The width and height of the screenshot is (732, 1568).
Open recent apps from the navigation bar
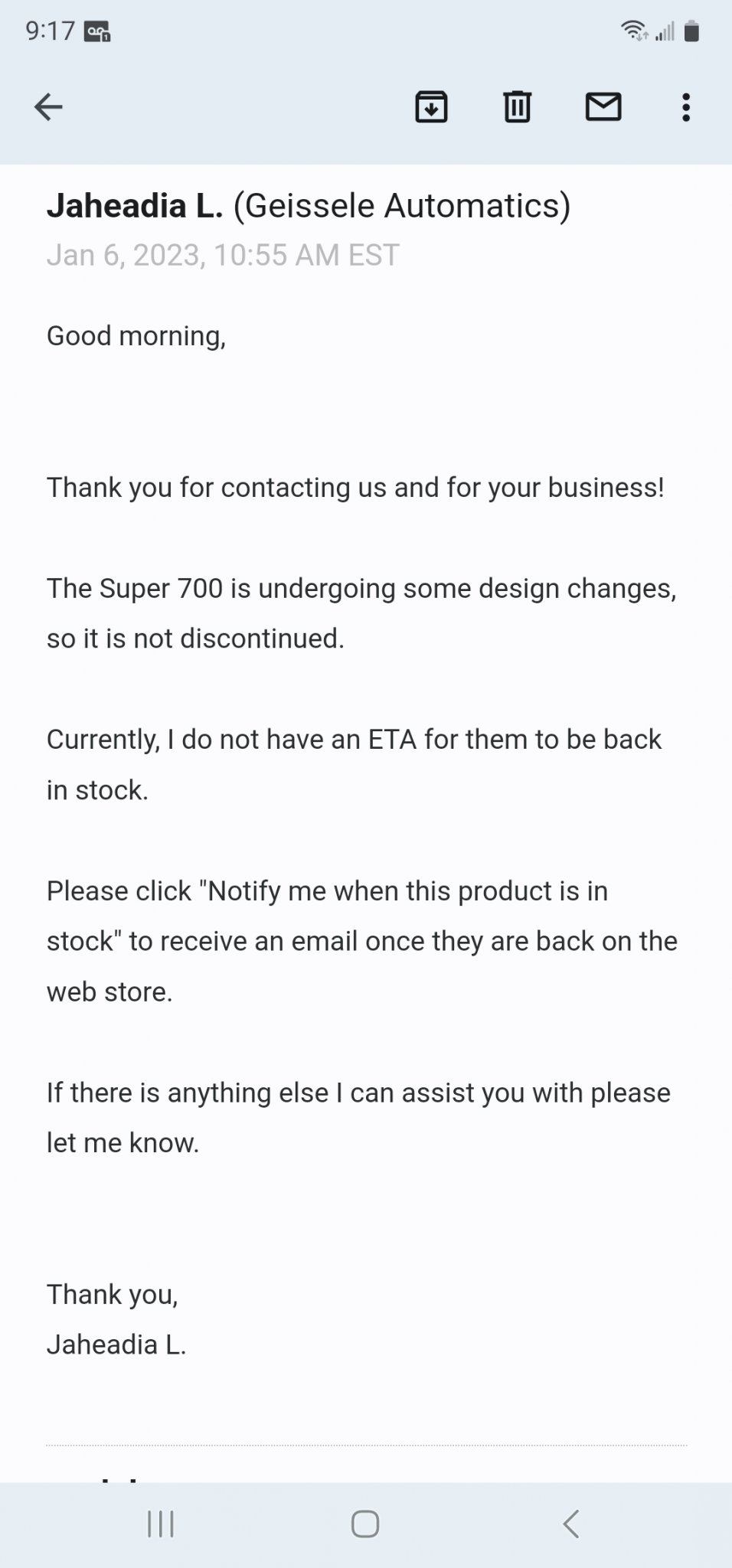tap(161, 1524)
